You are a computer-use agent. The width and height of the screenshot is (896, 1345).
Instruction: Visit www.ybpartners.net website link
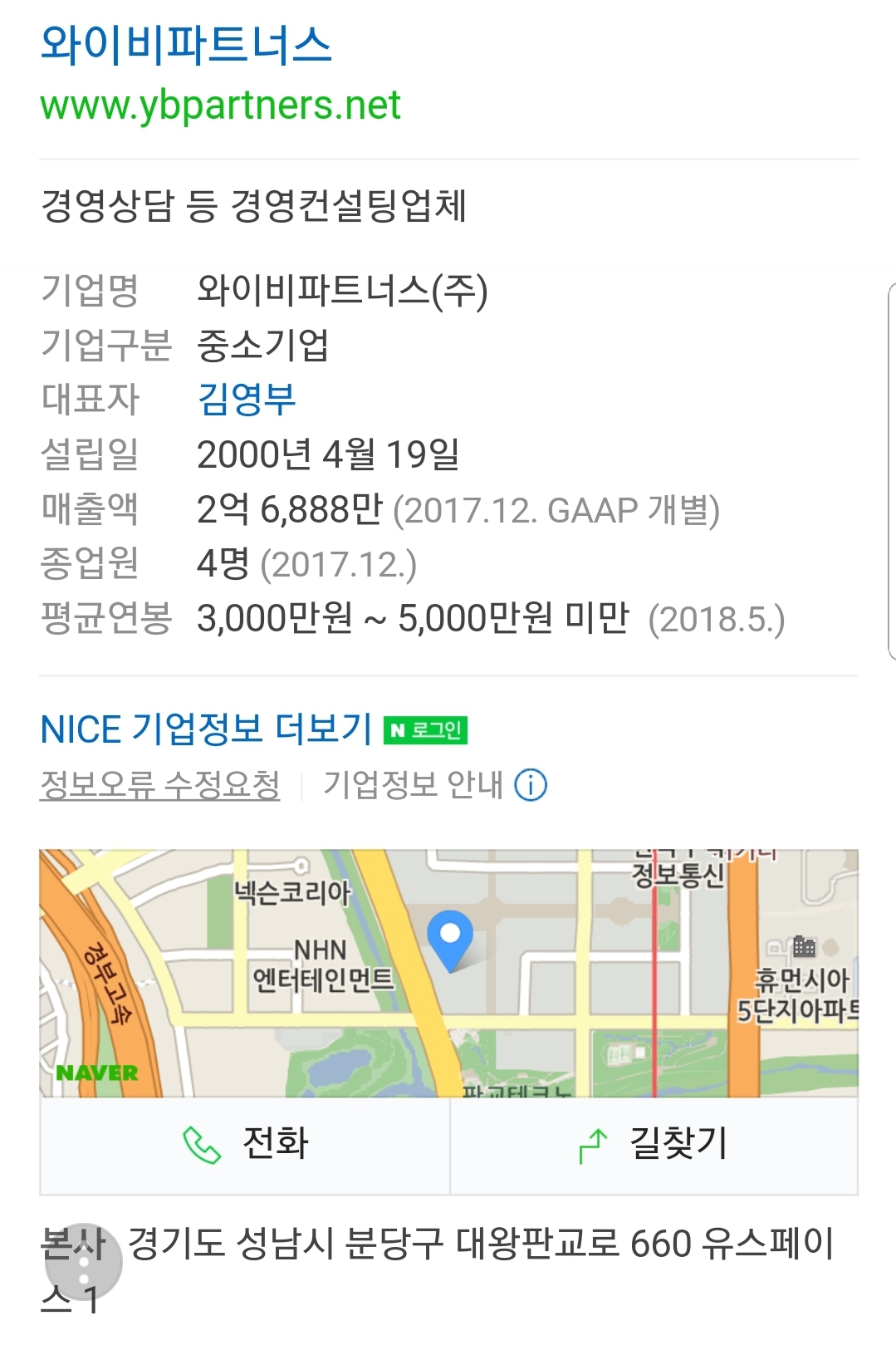(x=220, y=106)
